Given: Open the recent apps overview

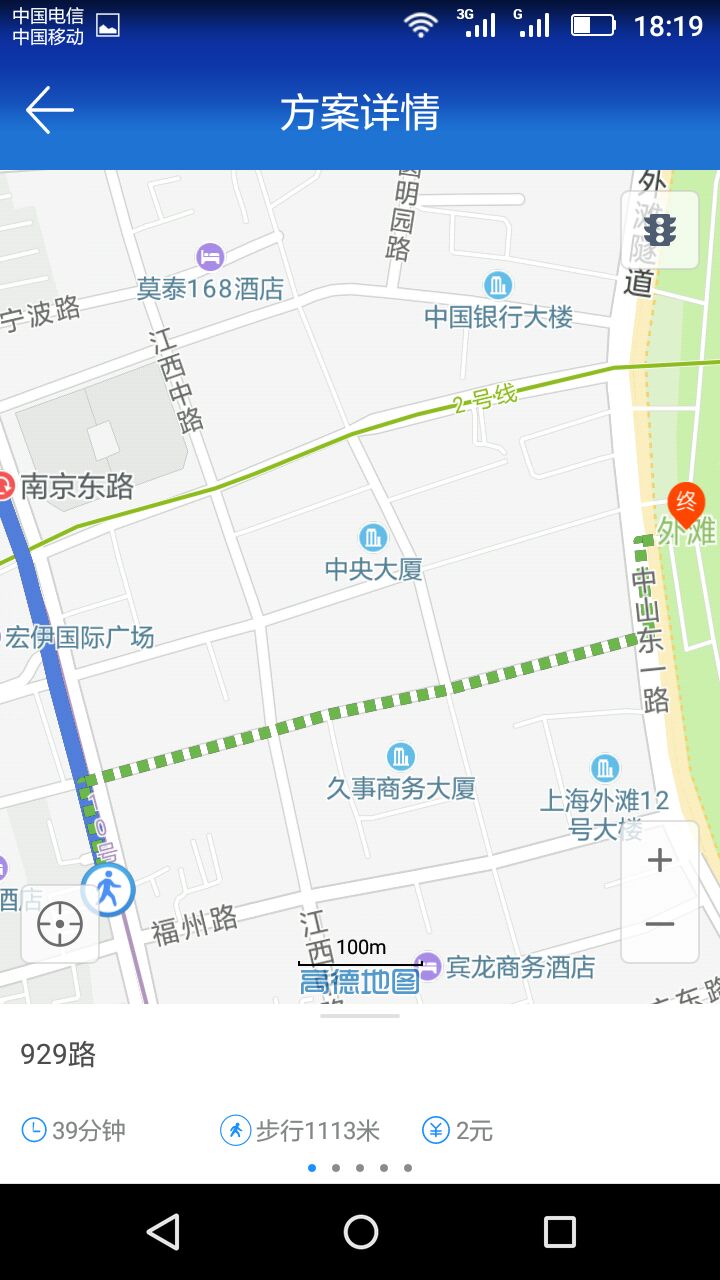Looking at the screenshot, I should tap(560, 1232).
